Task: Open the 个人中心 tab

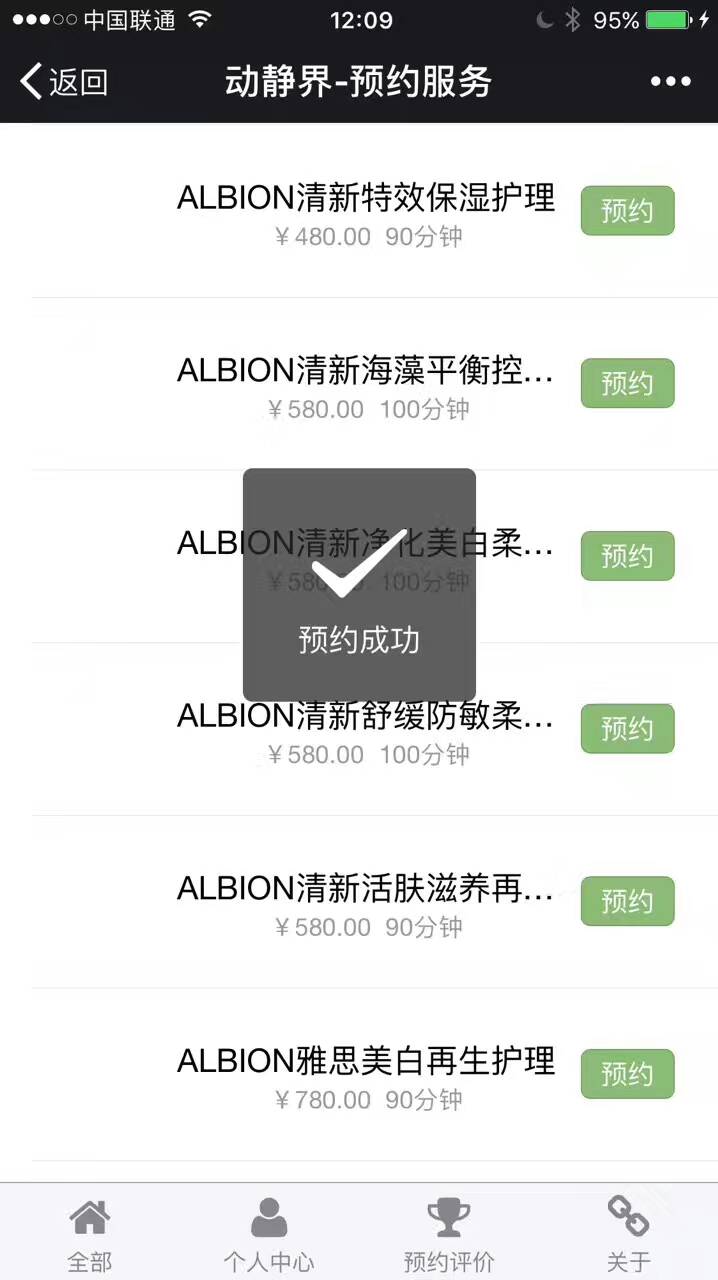Action: (269, 1233)
